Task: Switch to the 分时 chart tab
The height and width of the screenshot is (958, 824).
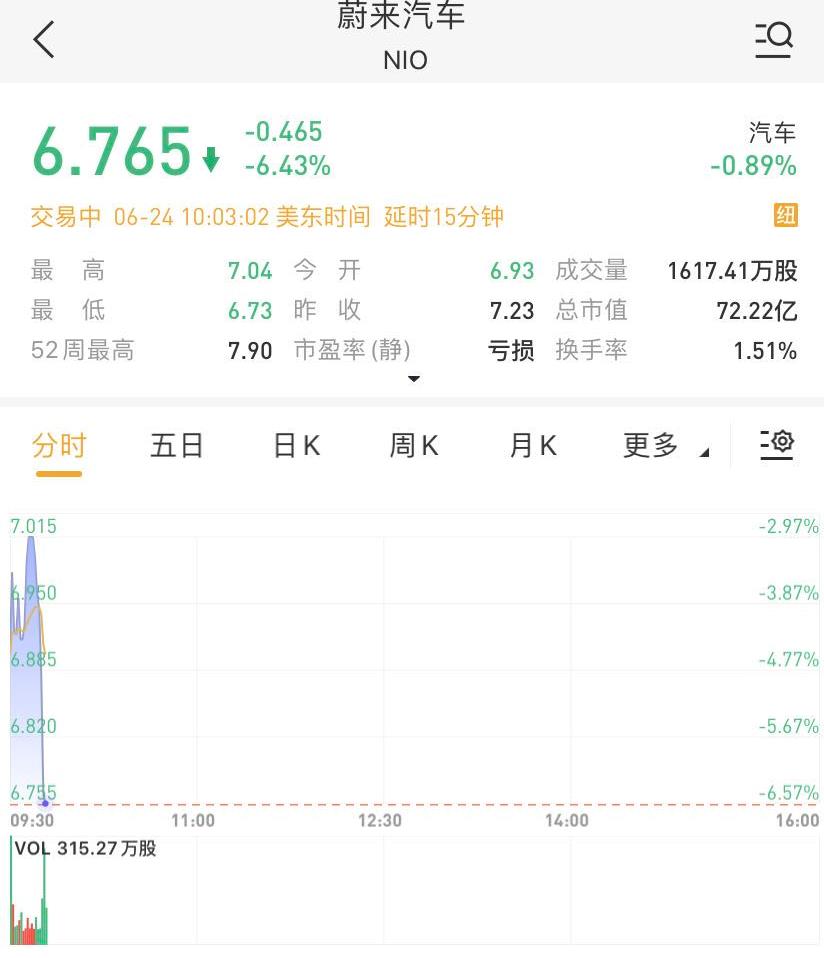Action: pyautogui.click(x=59, y=446)
